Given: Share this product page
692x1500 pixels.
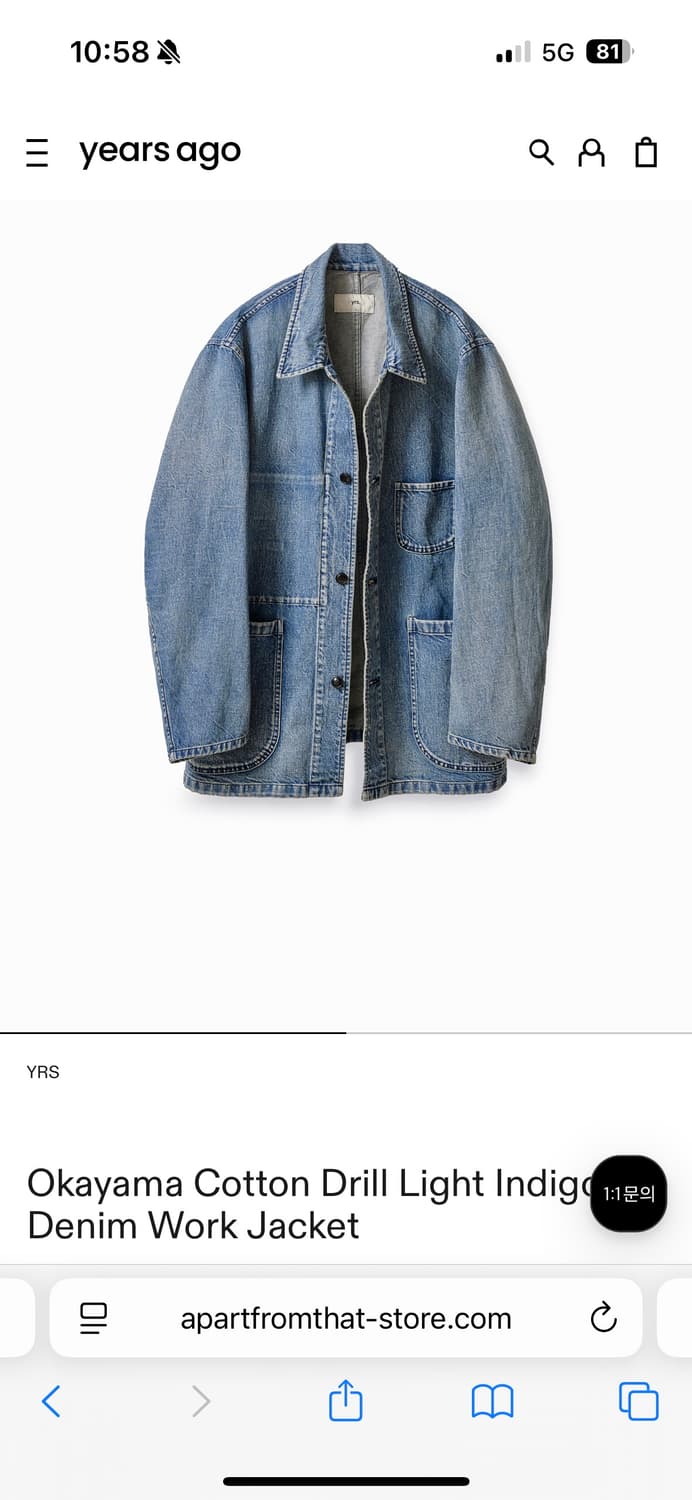Looking at the screenshot, I should click(x=345, y=1400).
